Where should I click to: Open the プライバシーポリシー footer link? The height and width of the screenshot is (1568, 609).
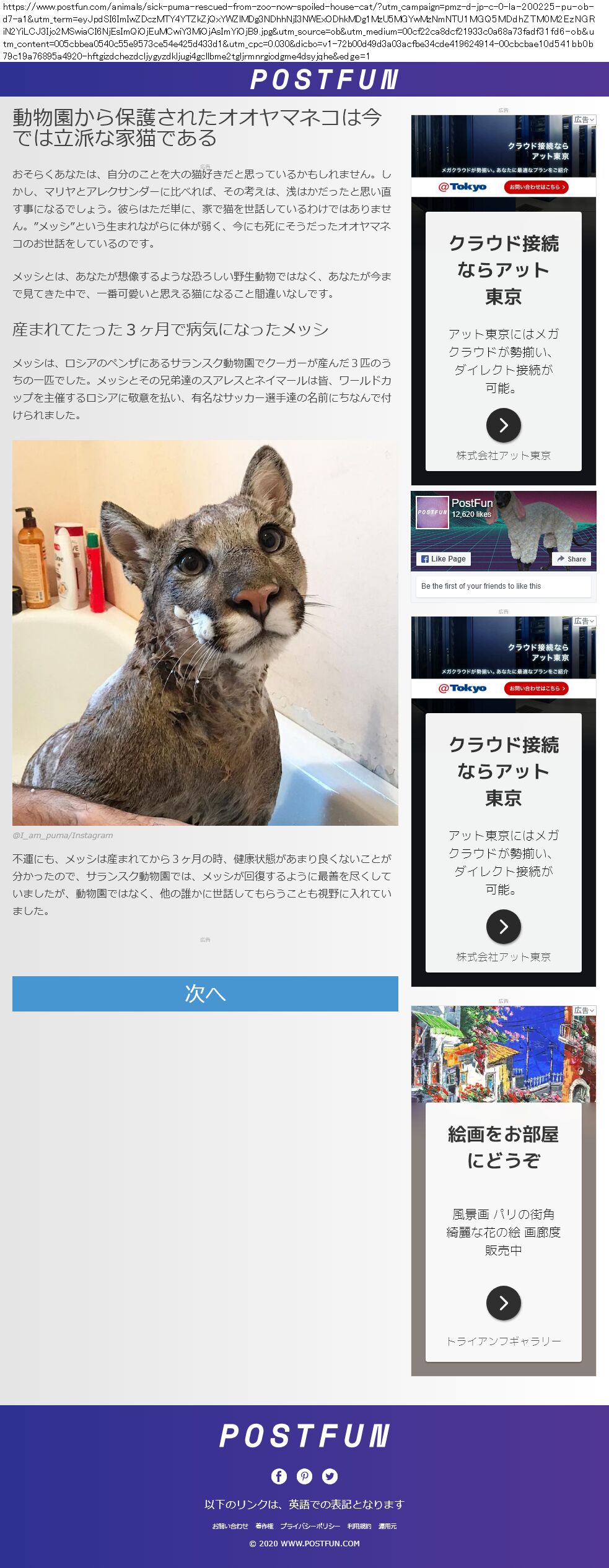tap(310, 1526)
